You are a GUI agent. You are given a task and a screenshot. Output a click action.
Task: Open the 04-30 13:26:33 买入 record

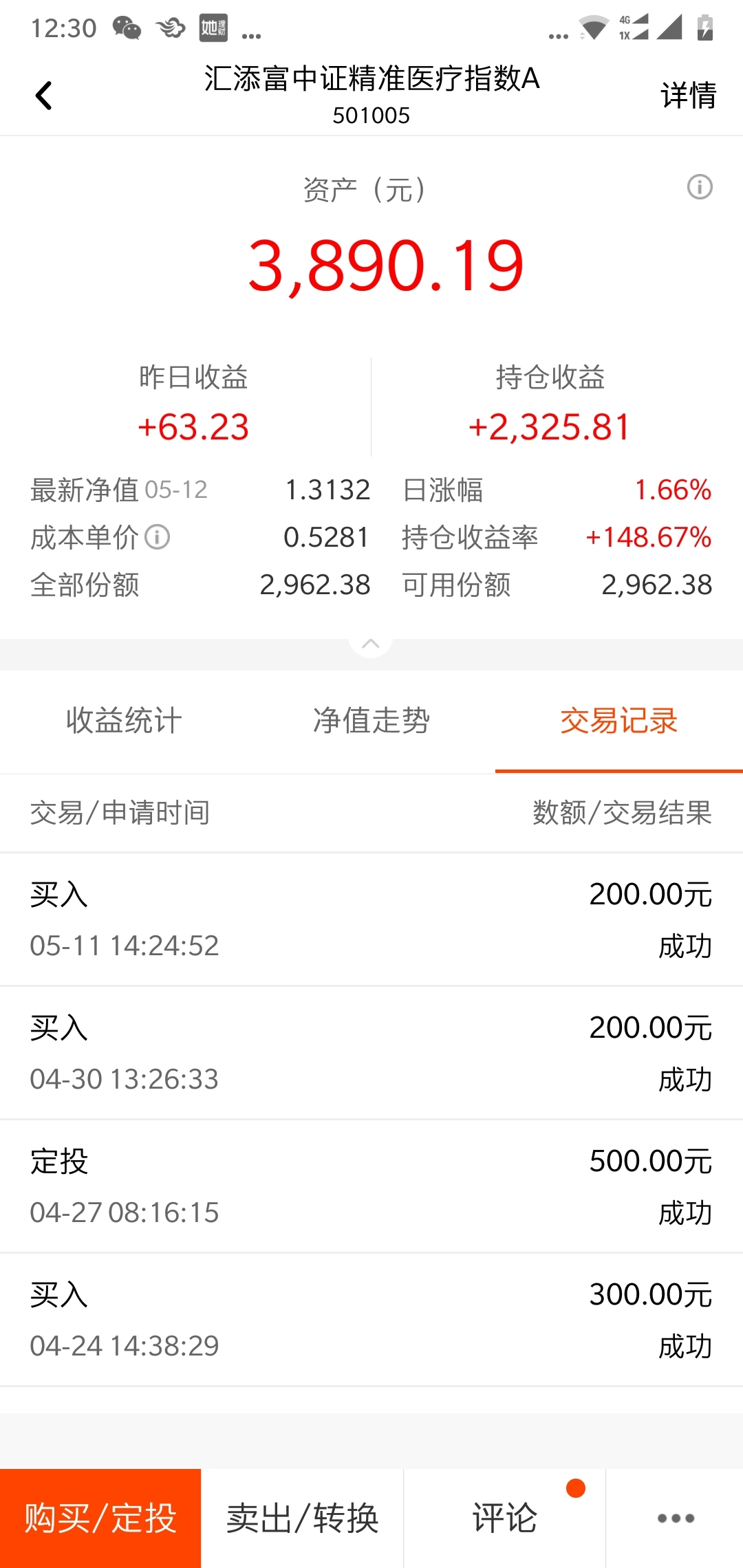371,1053
